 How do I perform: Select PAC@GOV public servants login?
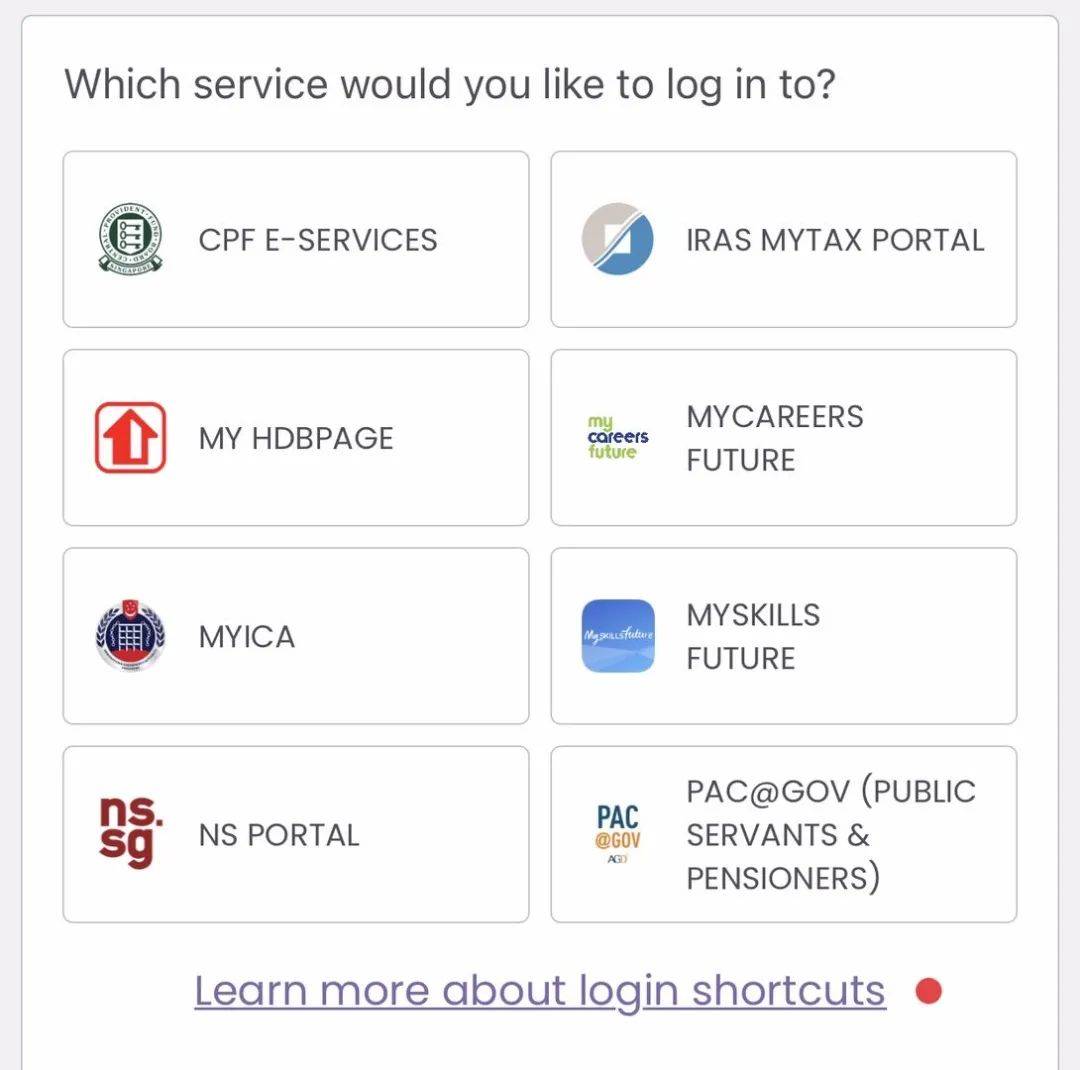784,834
